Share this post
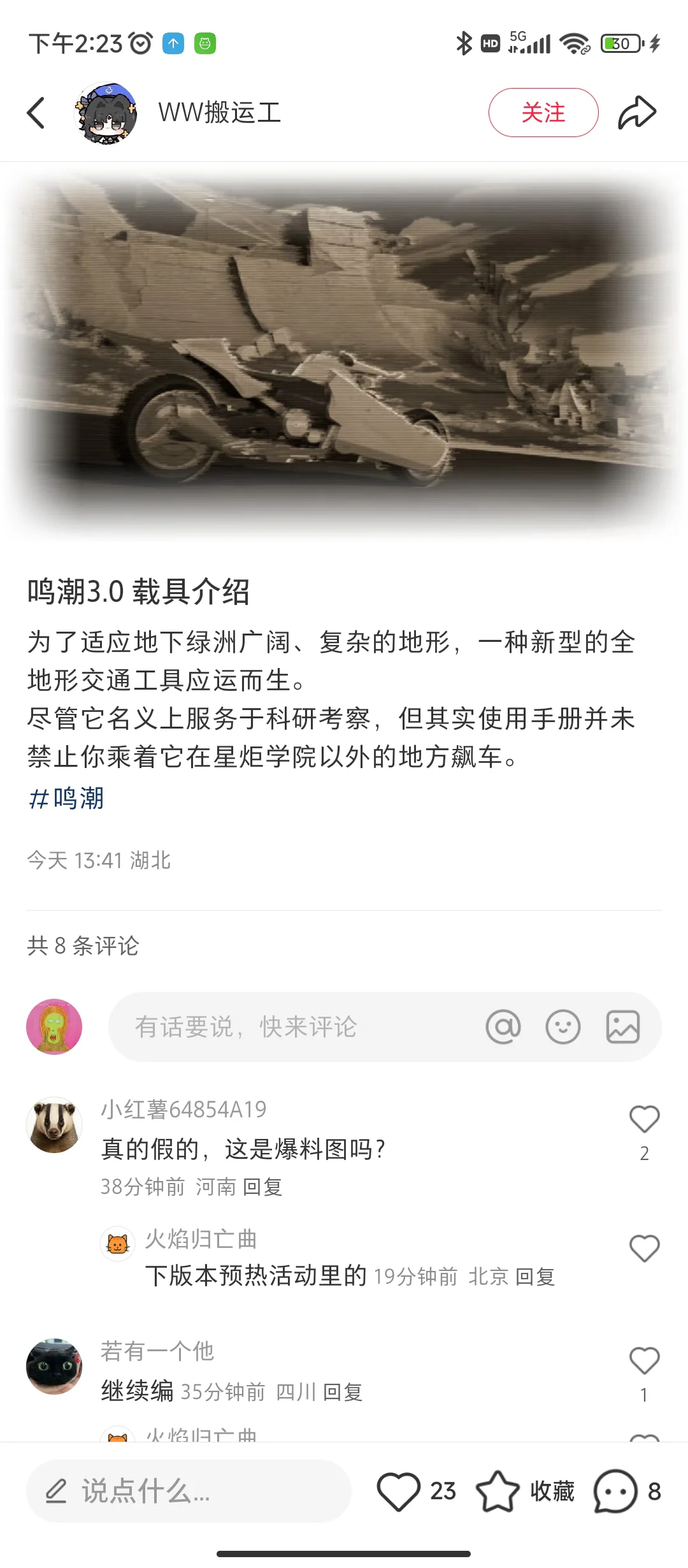 tap(637, 113)
